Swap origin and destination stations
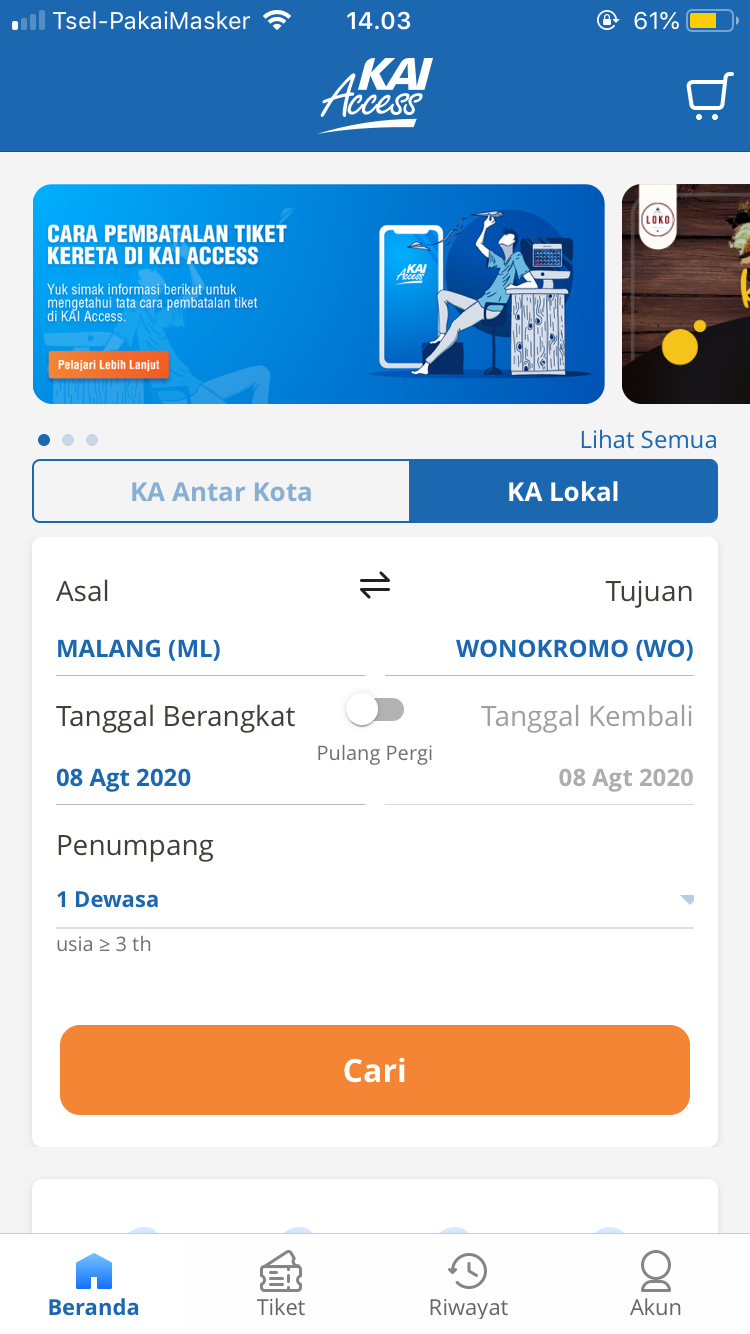 click(375, 586)
